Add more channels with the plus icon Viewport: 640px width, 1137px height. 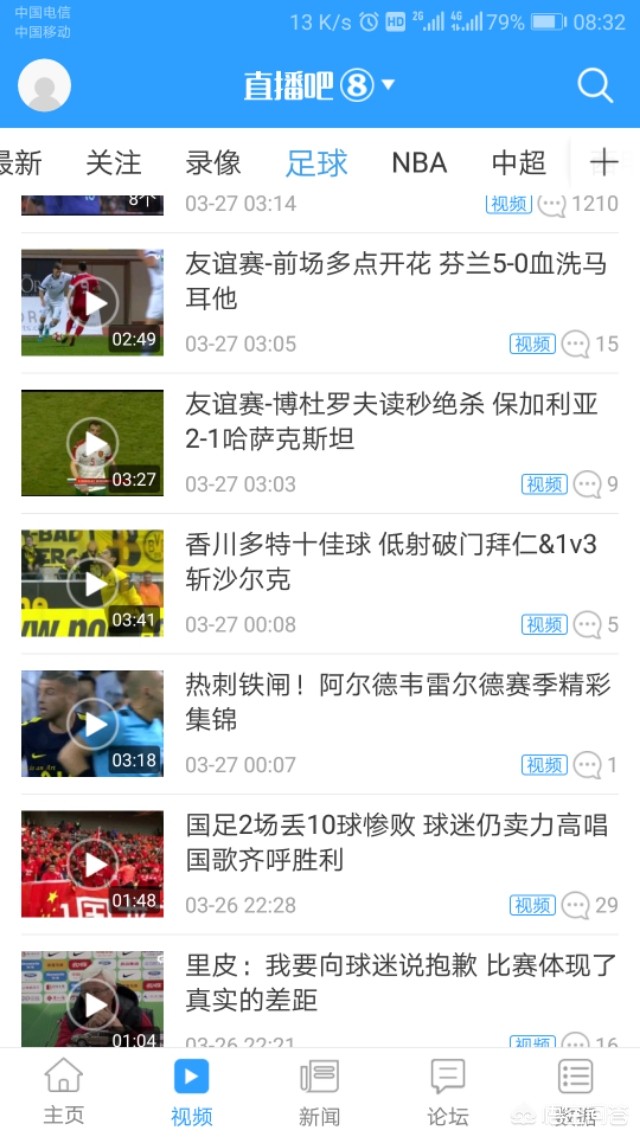coord(604,163)
